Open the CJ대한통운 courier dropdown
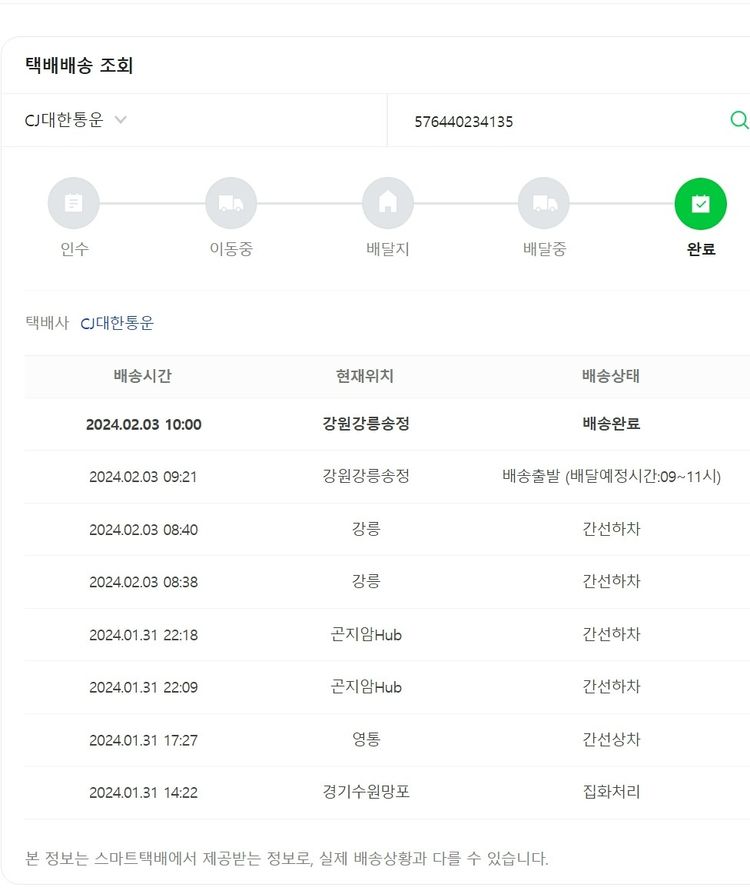Screen dimensions: 750x888 coord(77,120)
